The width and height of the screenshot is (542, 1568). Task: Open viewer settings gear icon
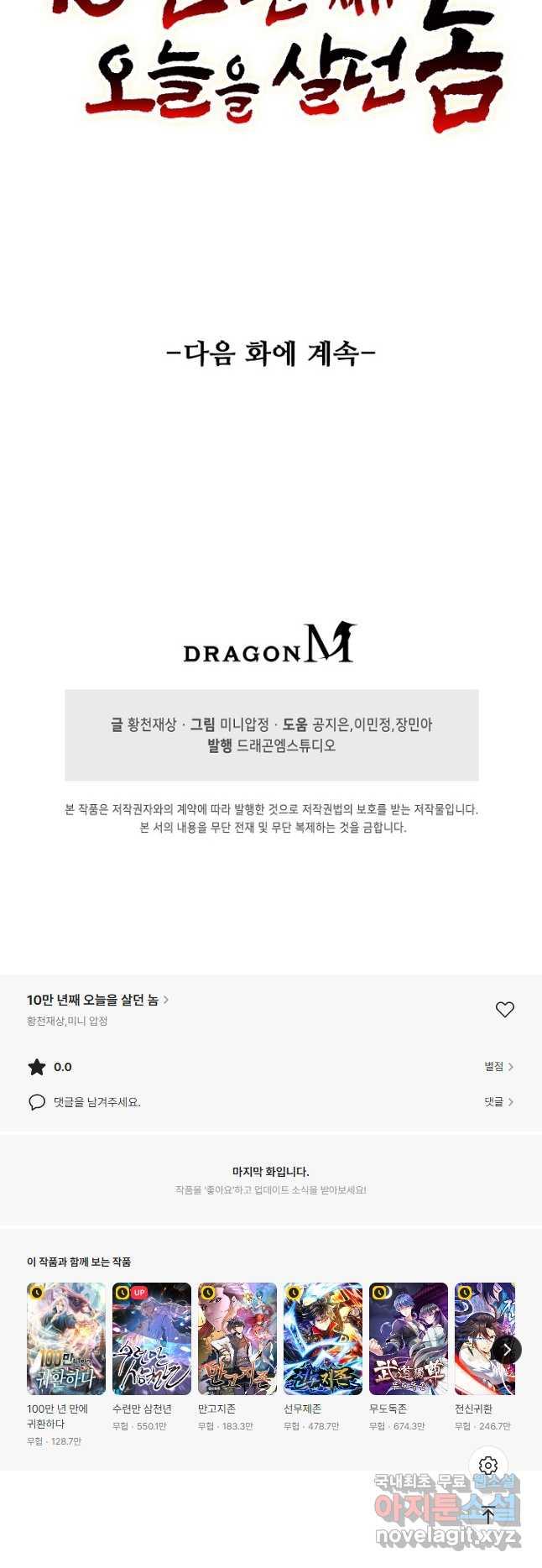click(488, 1466)
